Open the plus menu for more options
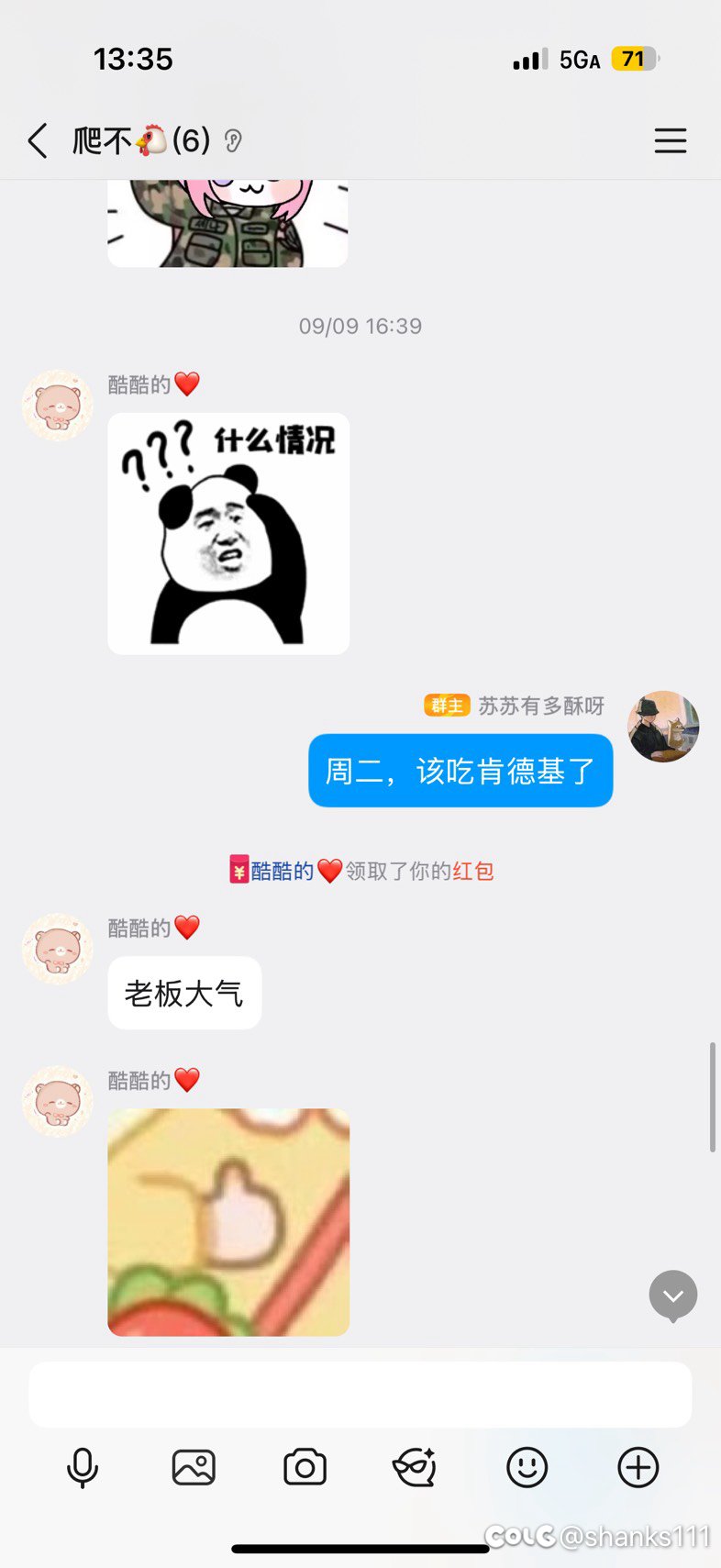Viewport: 721px width, 1568px height. (638, 1467)
